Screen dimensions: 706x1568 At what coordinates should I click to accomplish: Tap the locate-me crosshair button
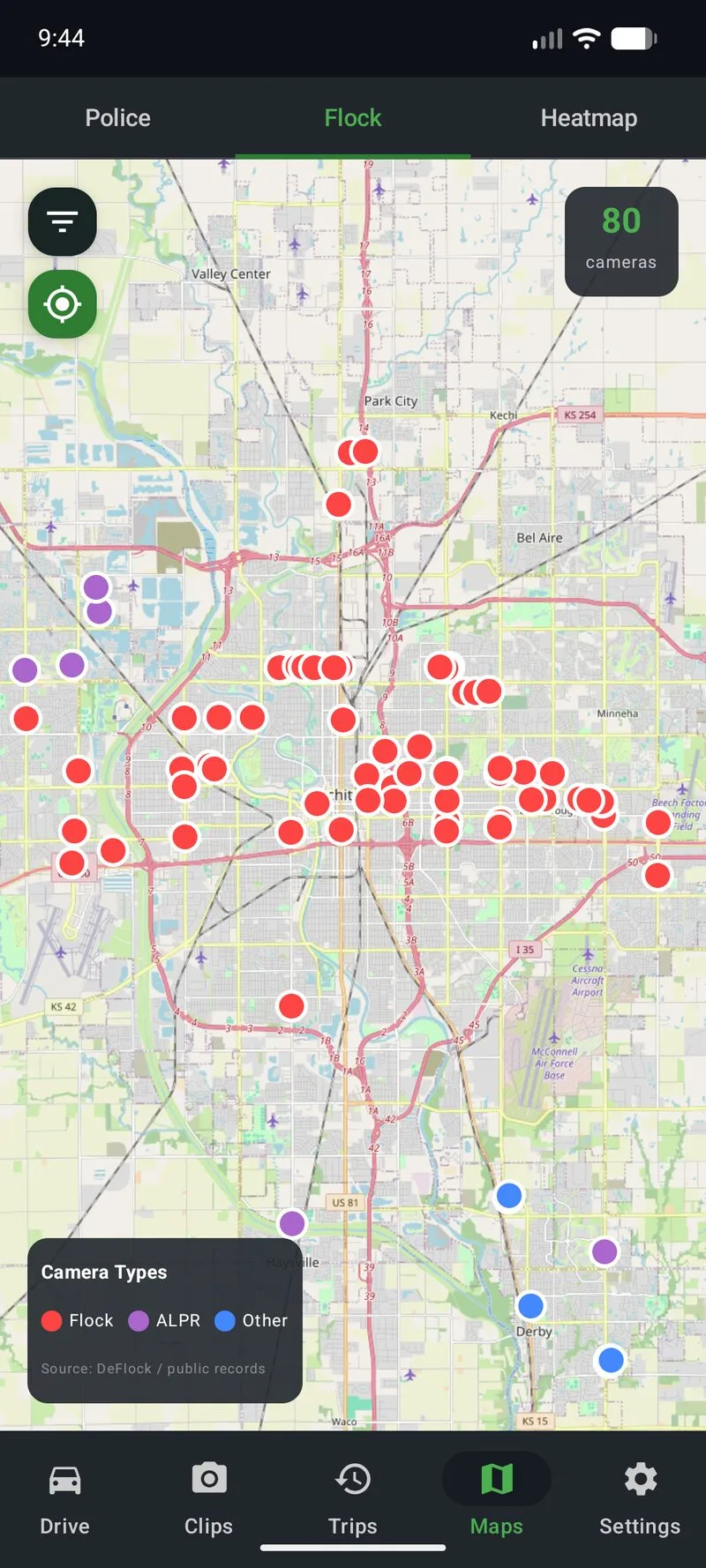pyautogui.click(x=62, y=304)
